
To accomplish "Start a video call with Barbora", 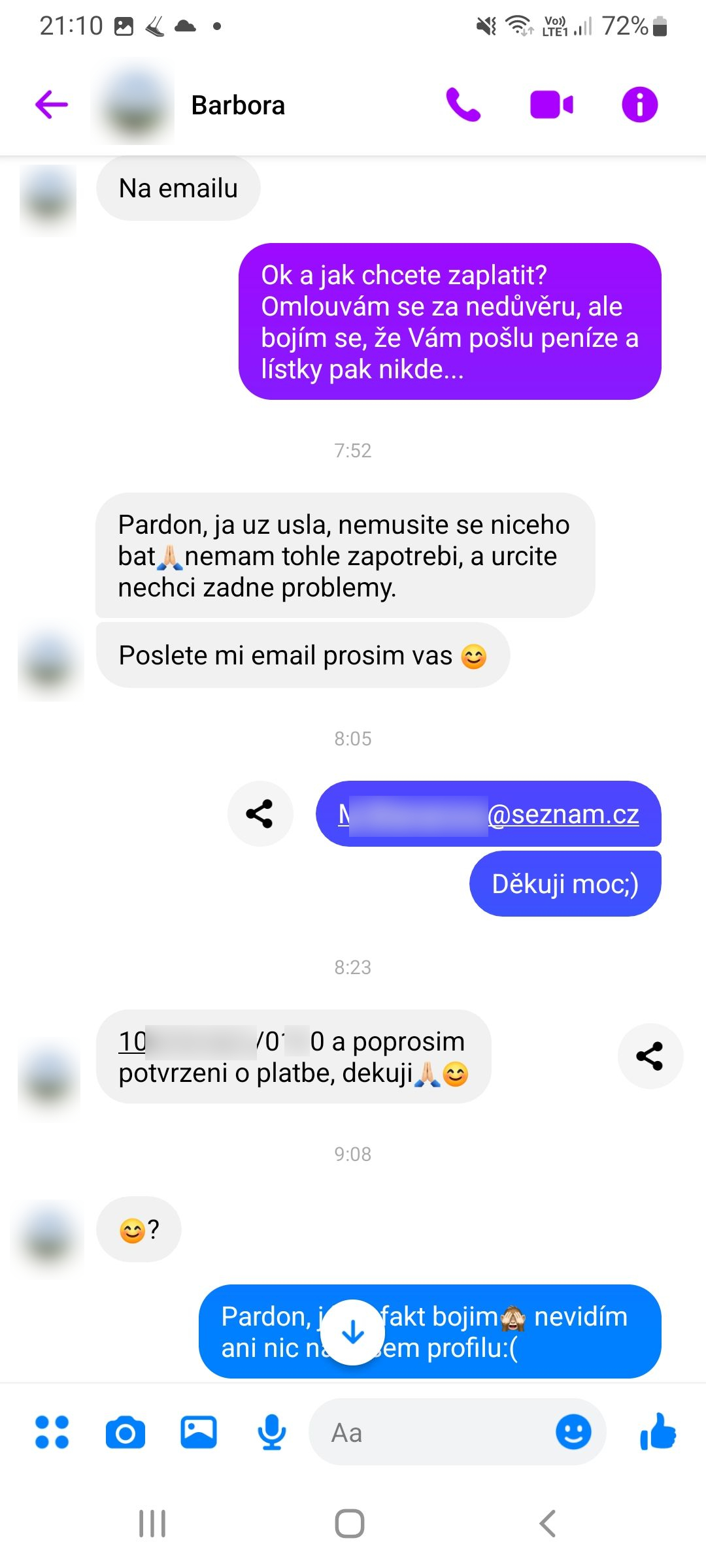I will [552, 105].
